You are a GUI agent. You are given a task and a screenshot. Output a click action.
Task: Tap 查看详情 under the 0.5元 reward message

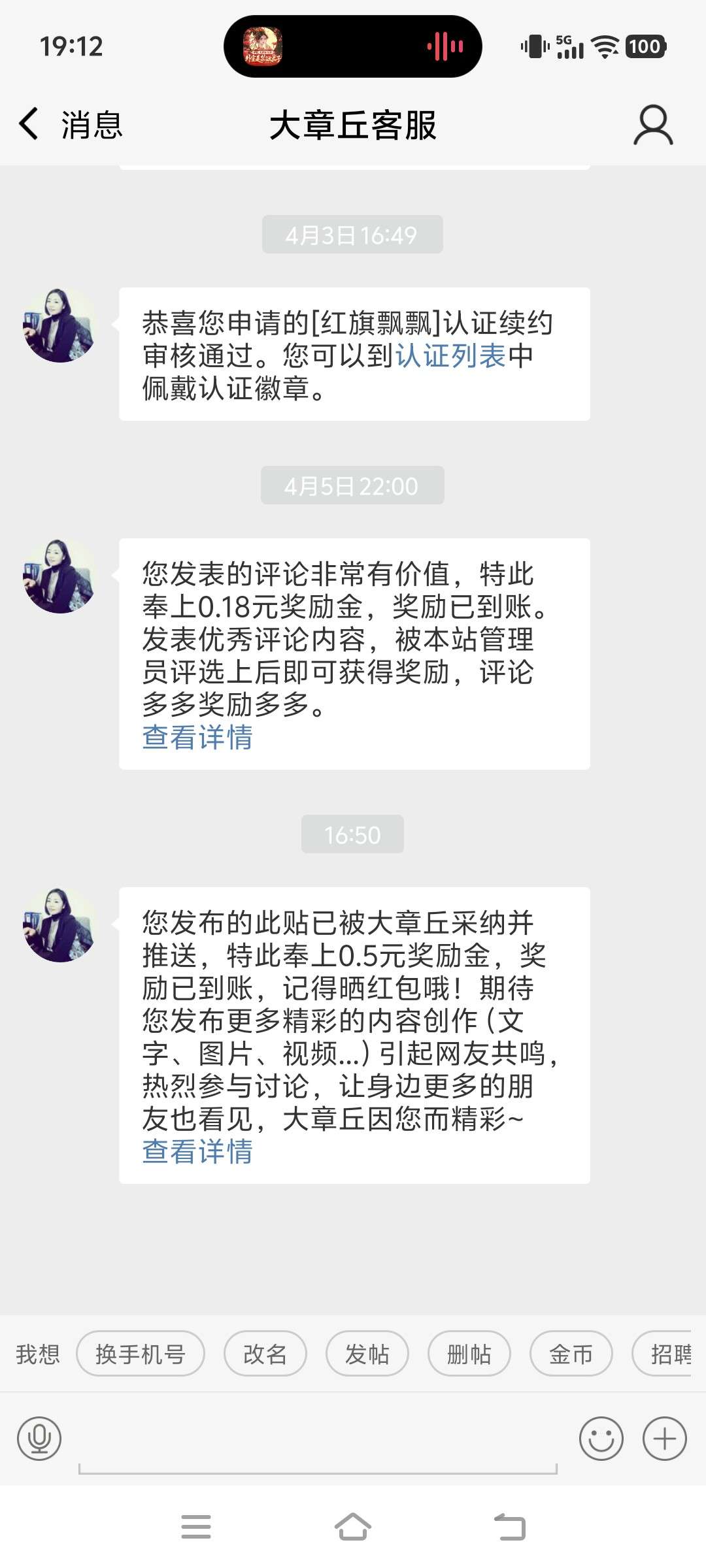pyautogui.click(x=197, y=1152)
